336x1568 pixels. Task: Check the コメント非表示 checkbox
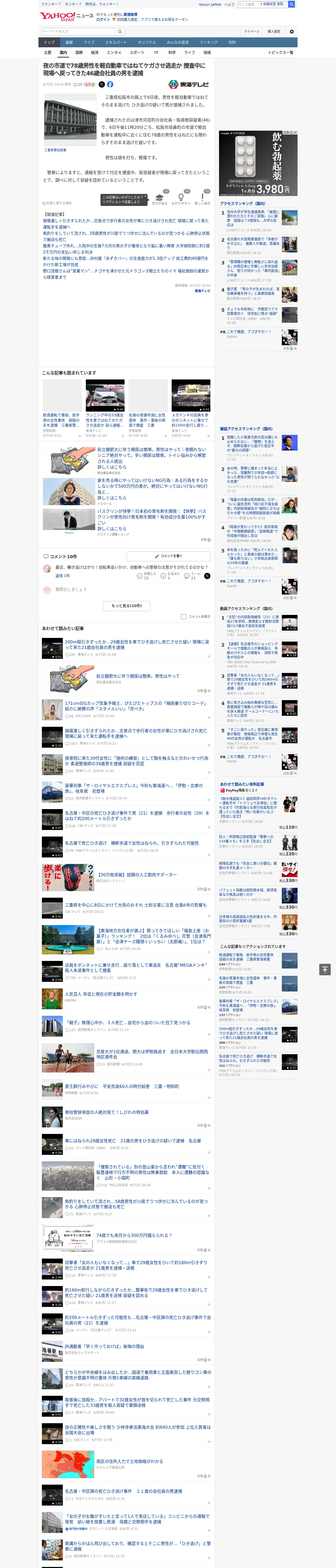pyautogui.click(x=183, y=616)
